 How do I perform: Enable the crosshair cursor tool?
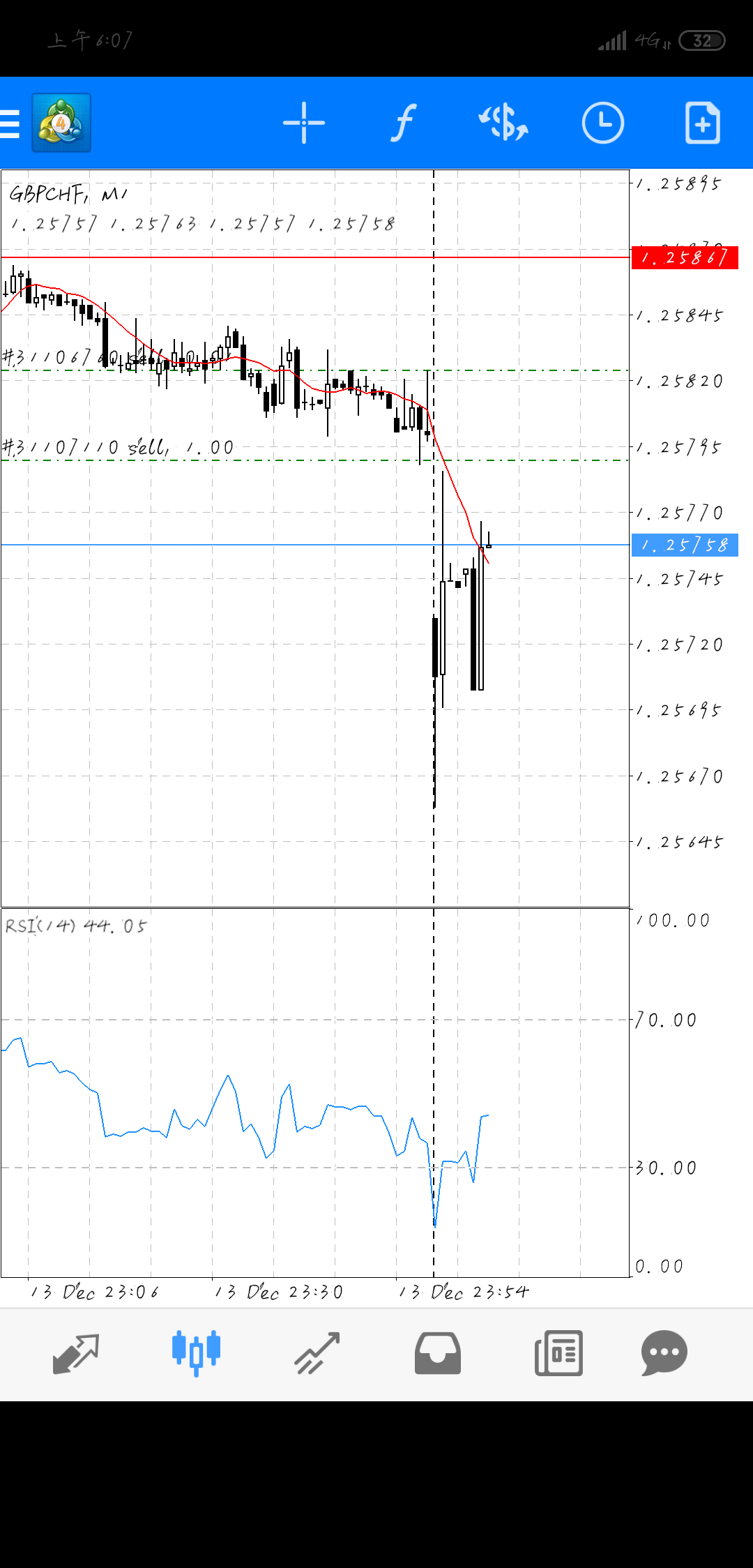pos(304,123)
